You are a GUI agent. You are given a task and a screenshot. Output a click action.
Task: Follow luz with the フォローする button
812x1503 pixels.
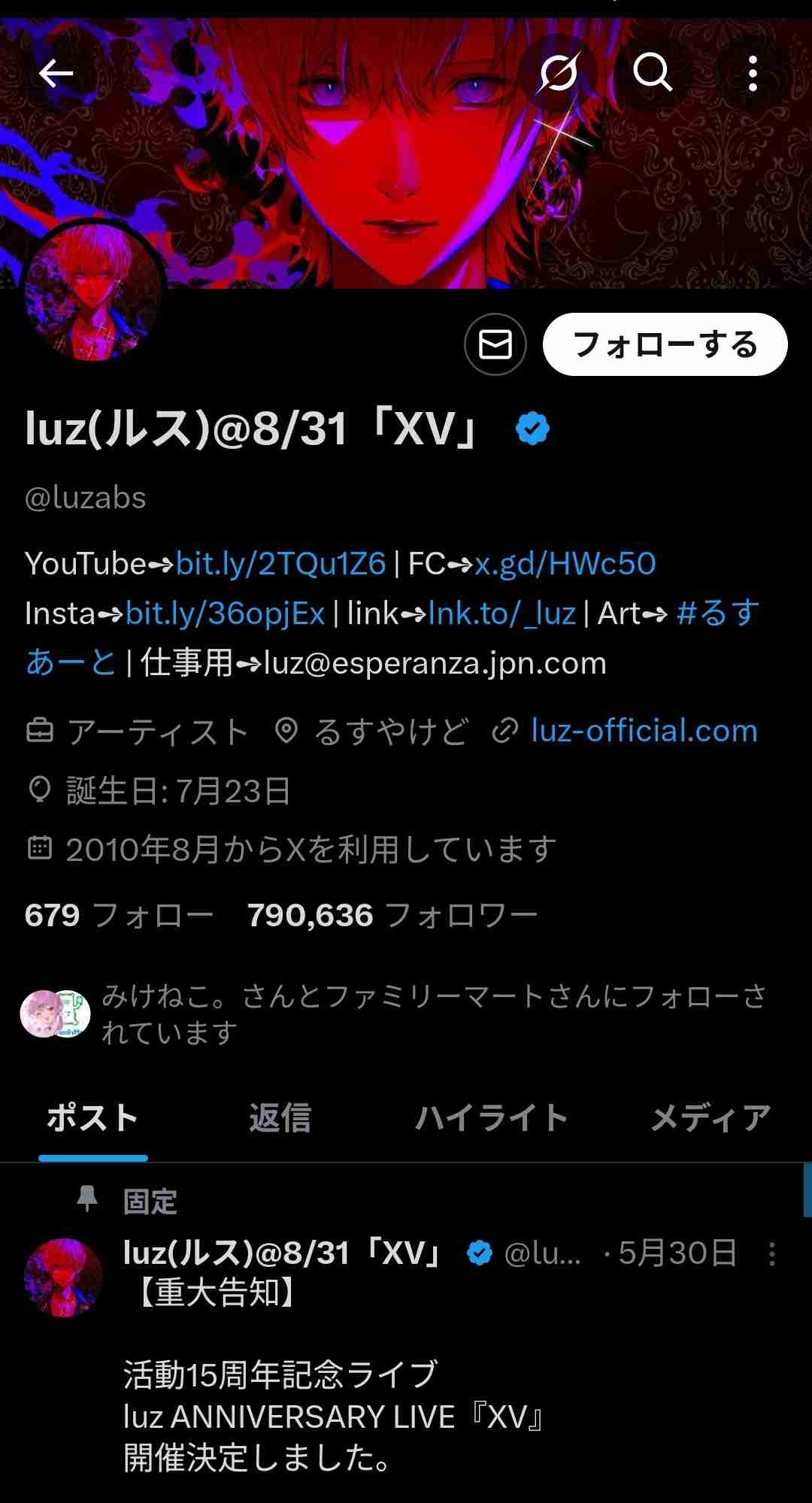tap(665, 345)
